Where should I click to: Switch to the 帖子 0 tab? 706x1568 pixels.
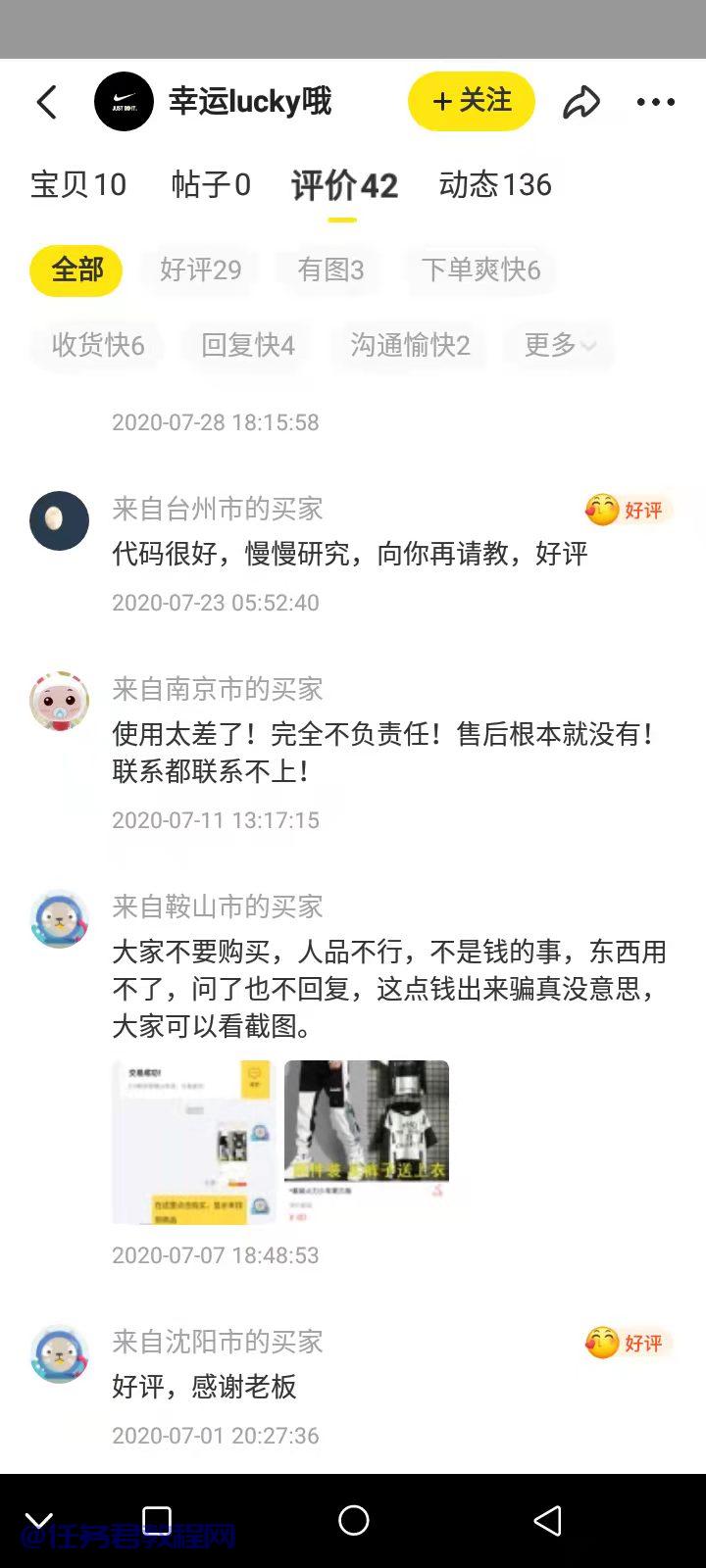(211, 184)
